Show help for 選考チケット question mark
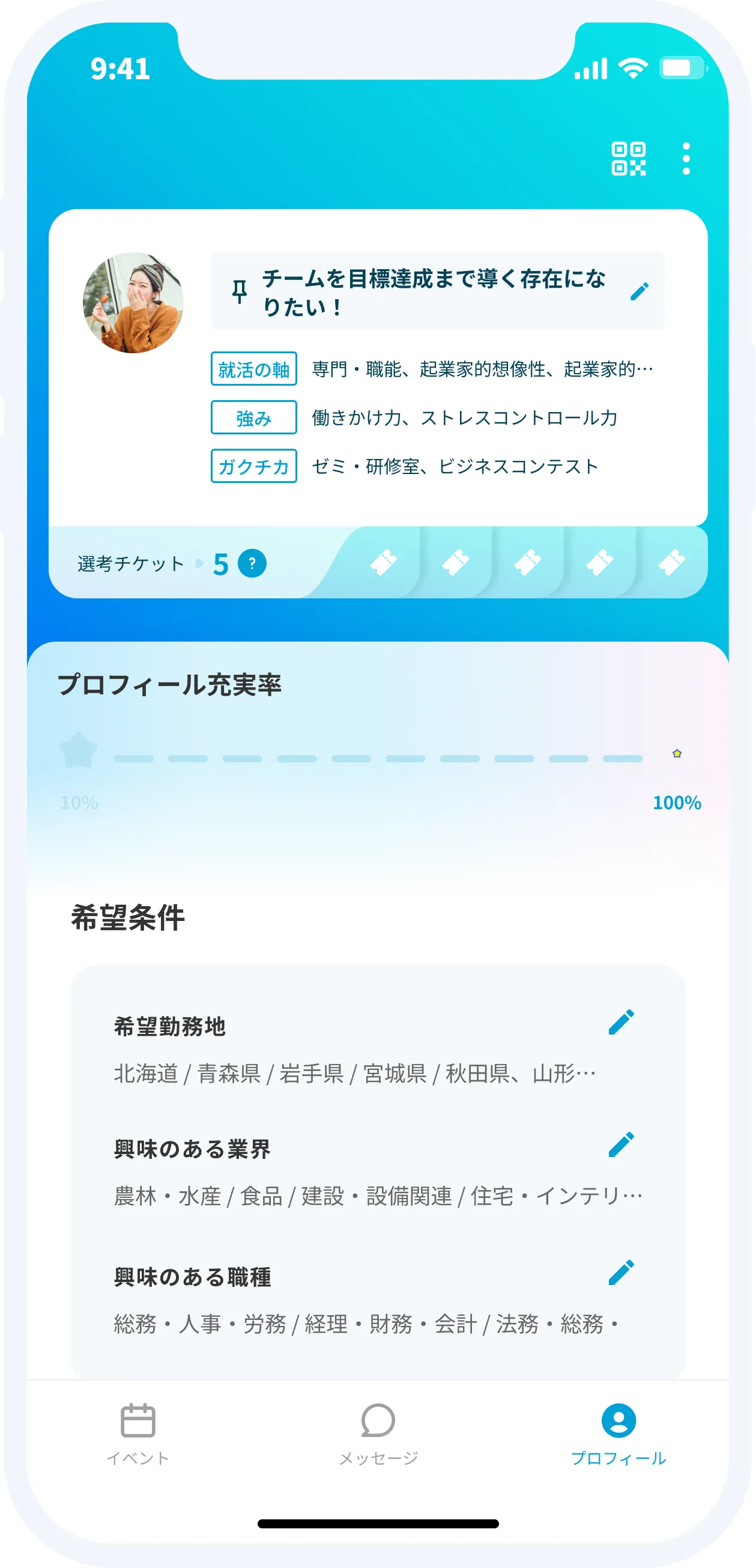Image resolution: width=756 pixels, height=1568 pixels. 252,564
